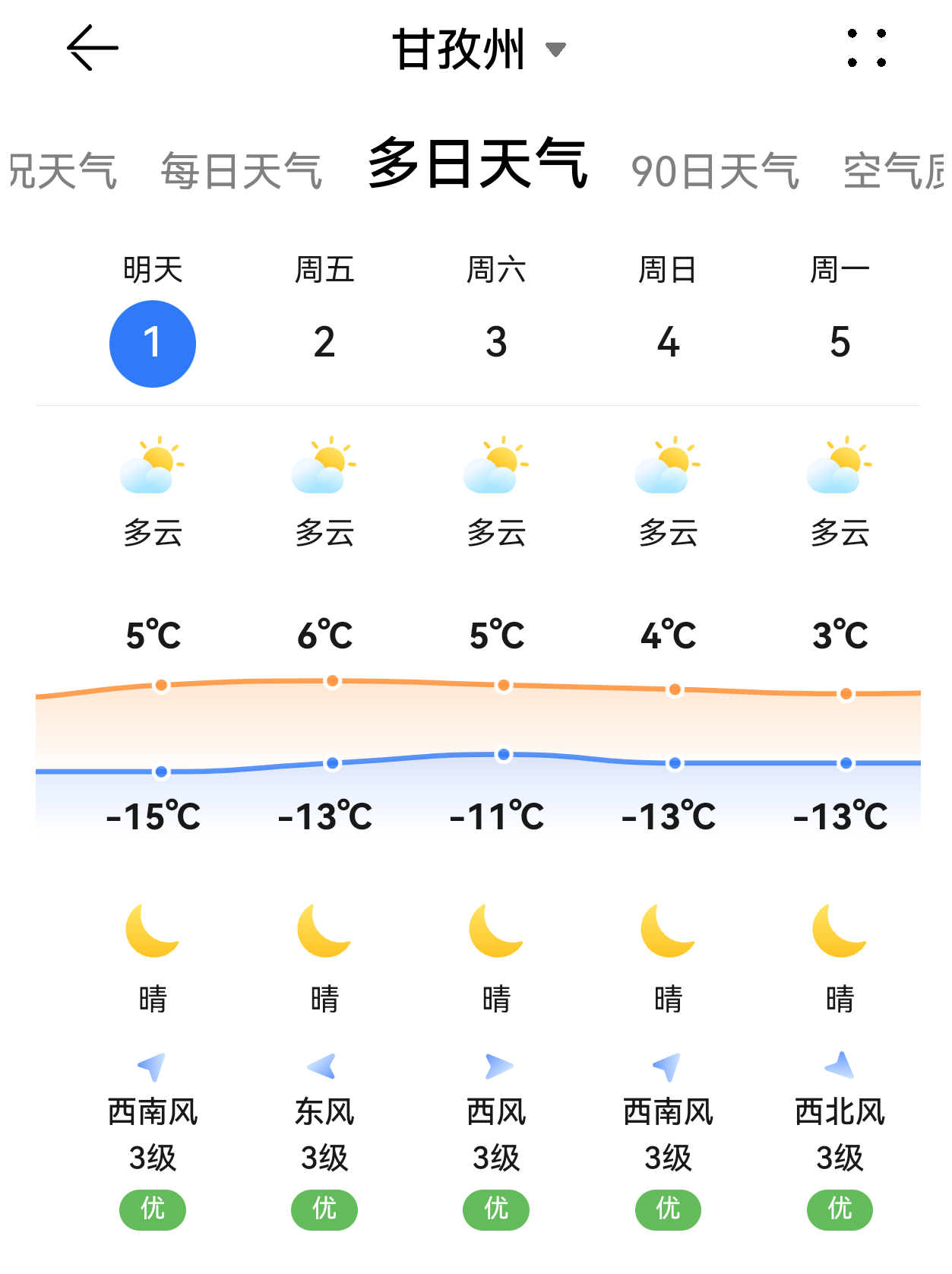Select the highlighted day 1 circle
The height and width of the screenshot is (1274, 952).
click(153, 342)
